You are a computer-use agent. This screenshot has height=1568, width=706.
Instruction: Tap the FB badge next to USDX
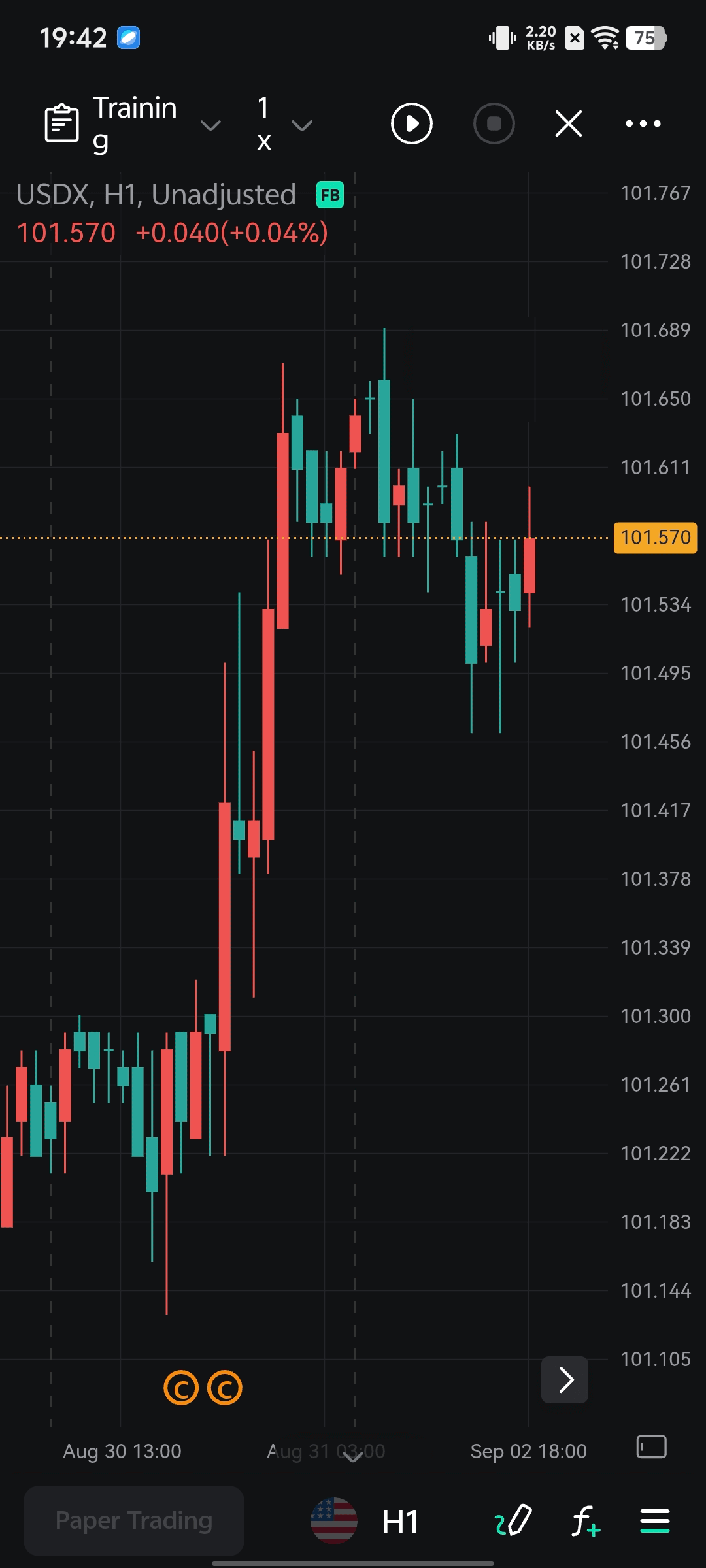tap(329, 195)
